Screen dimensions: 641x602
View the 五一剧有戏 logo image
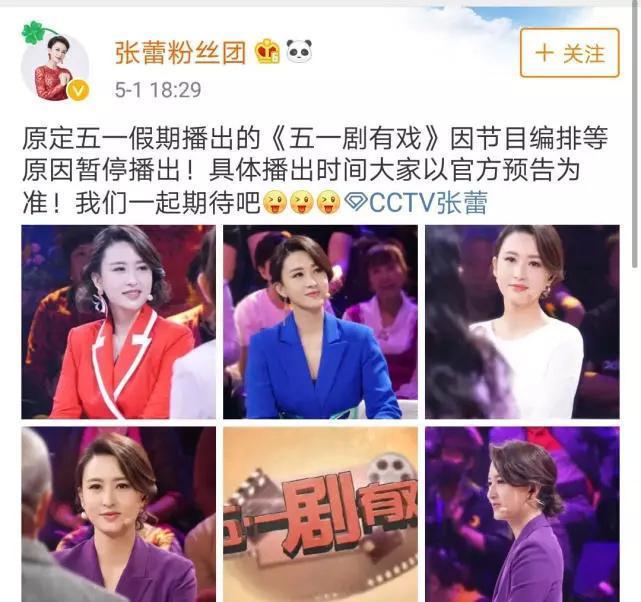[x=320, y=514]
